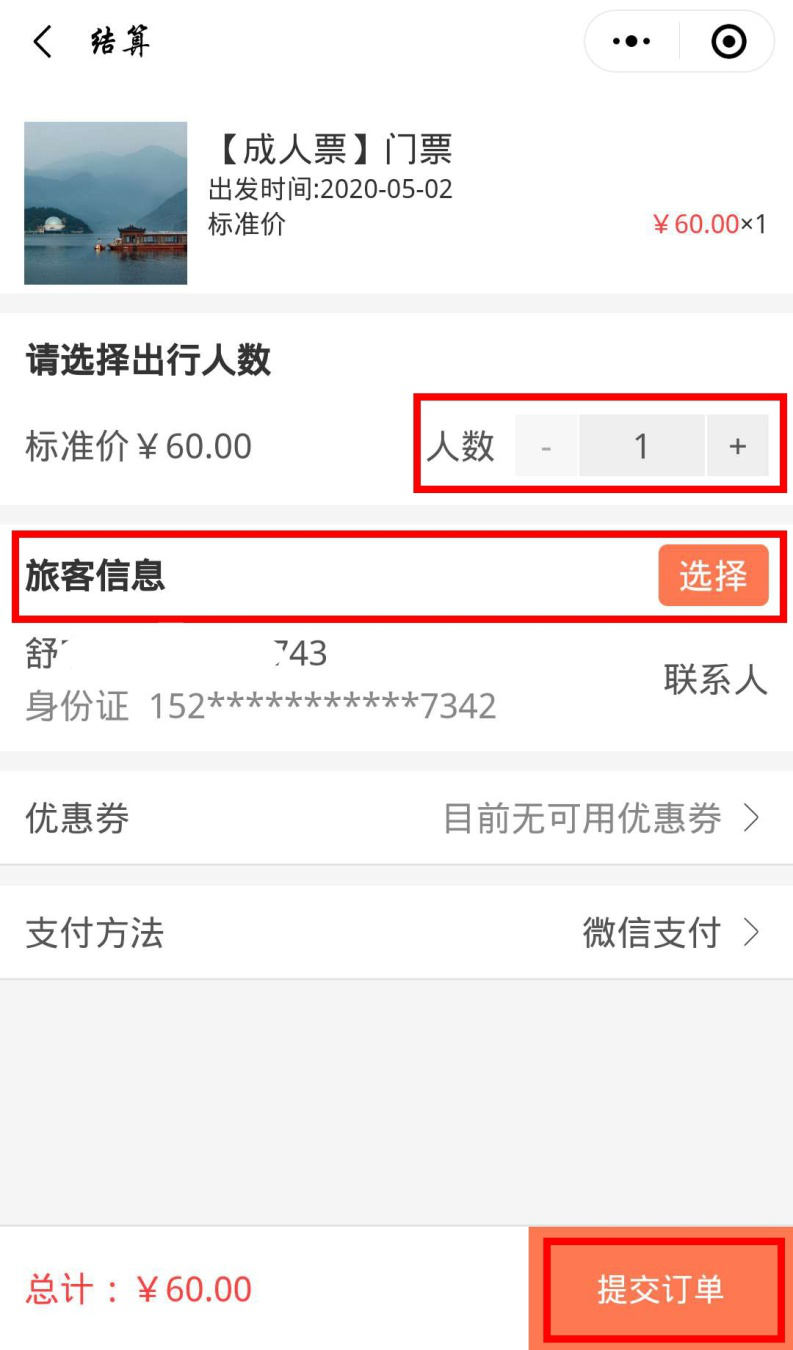Close the mini program with the circle icon
The height and width of the screenshot is (1350, 793).
728,42
